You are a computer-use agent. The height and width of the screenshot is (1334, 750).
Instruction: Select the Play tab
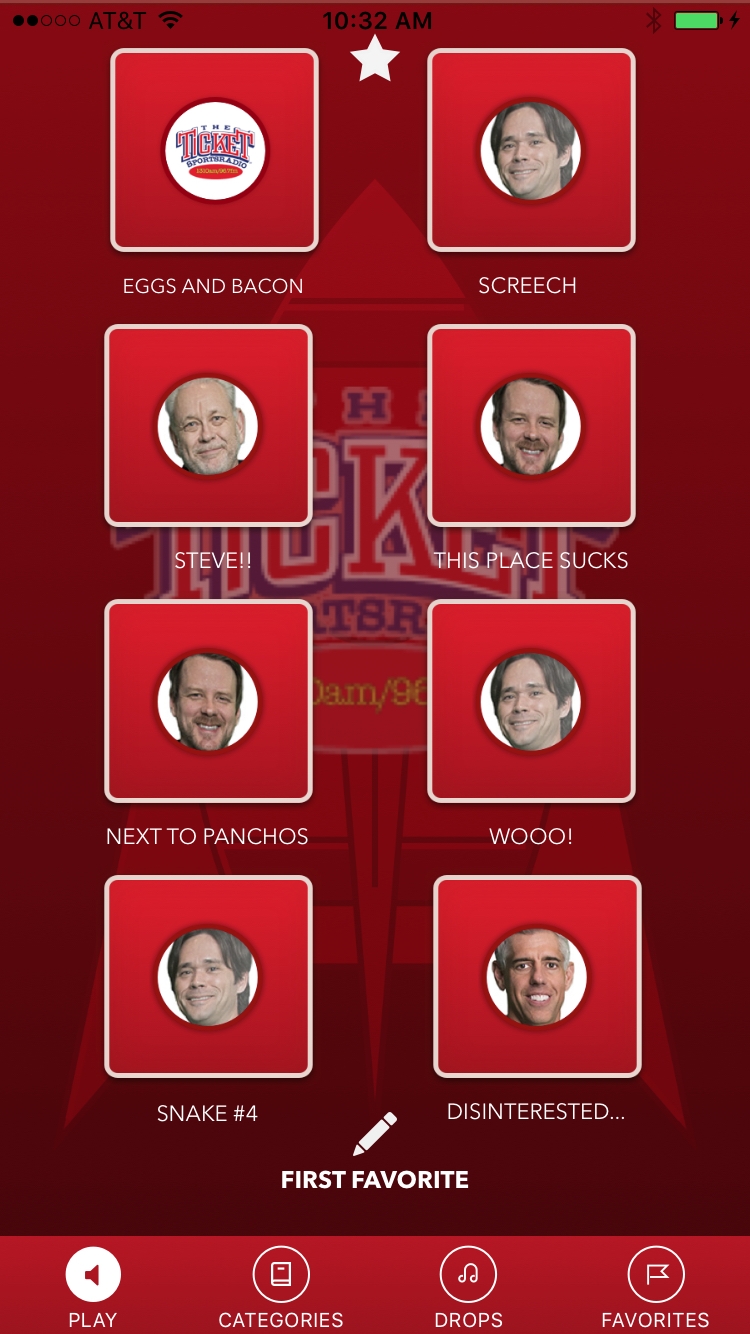click(x=93, y=1288)
